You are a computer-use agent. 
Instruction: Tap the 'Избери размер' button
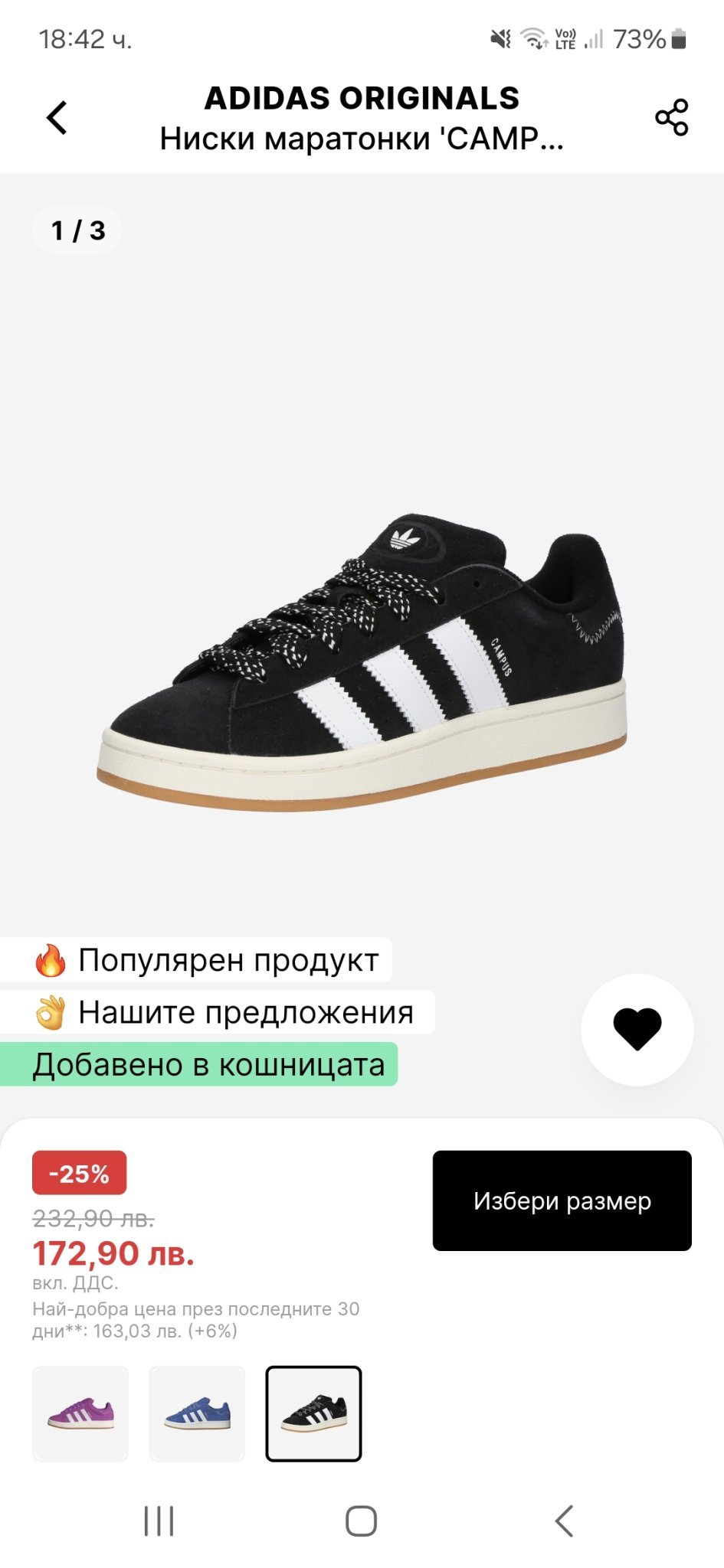coord(562,1200)
